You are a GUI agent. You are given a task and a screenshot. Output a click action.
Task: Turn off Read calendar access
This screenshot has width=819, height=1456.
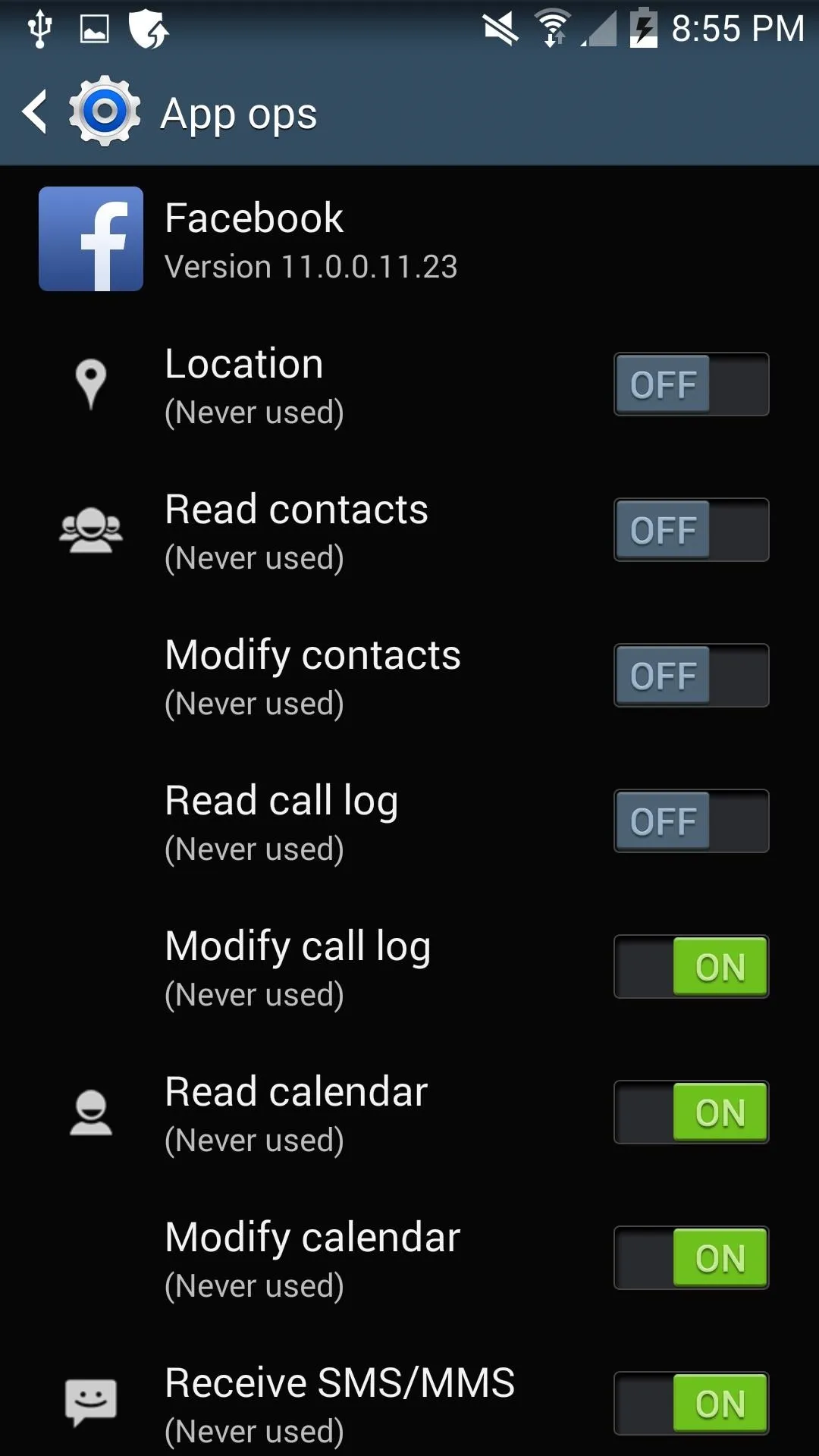pyautogui.click(x=691, y=1112)
